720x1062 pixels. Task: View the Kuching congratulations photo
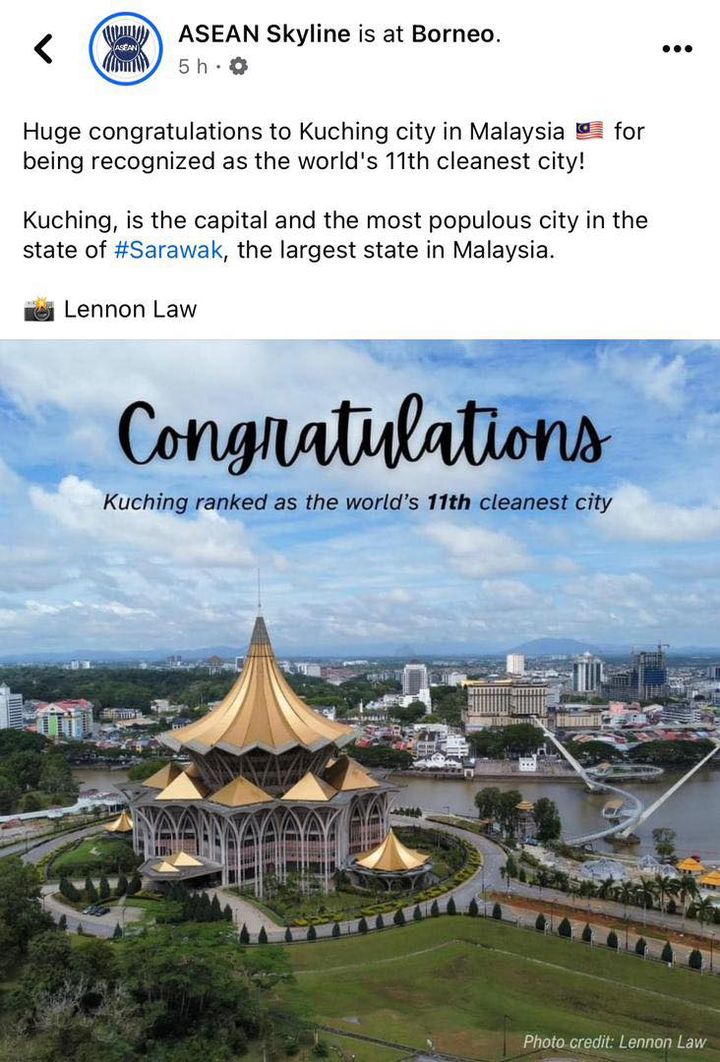pos(360,700)
